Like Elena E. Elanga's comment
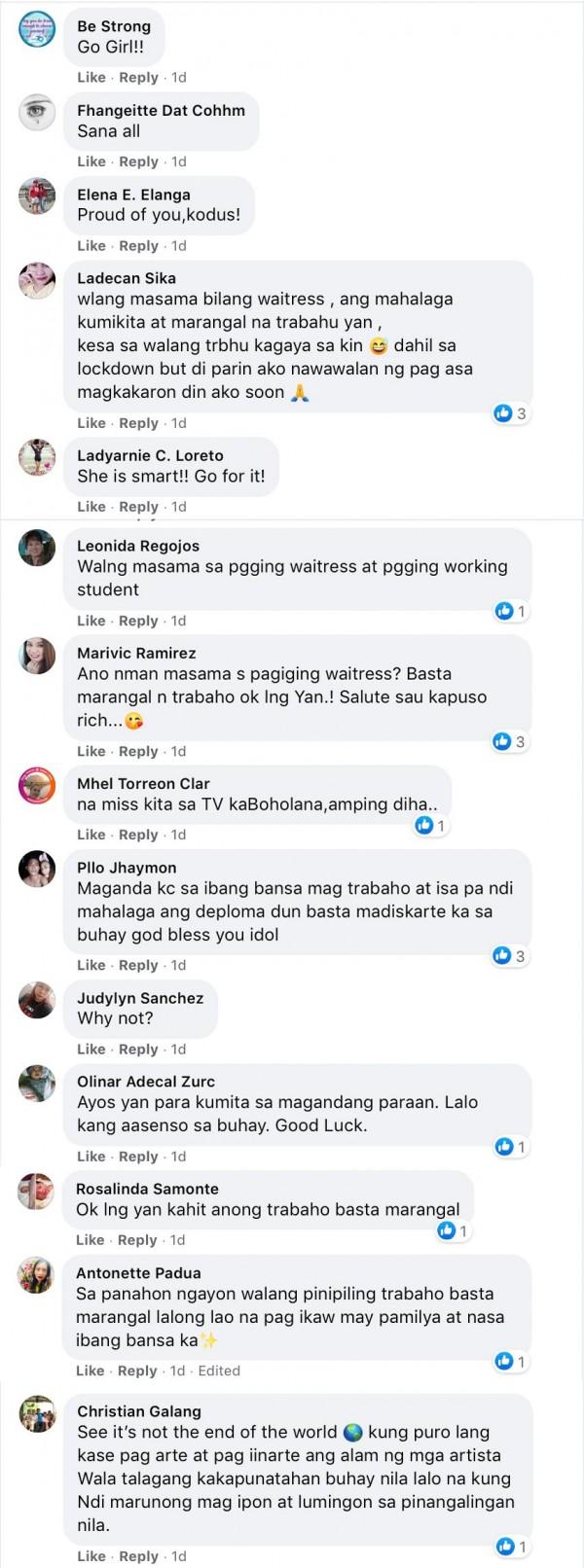 (91, 246)
